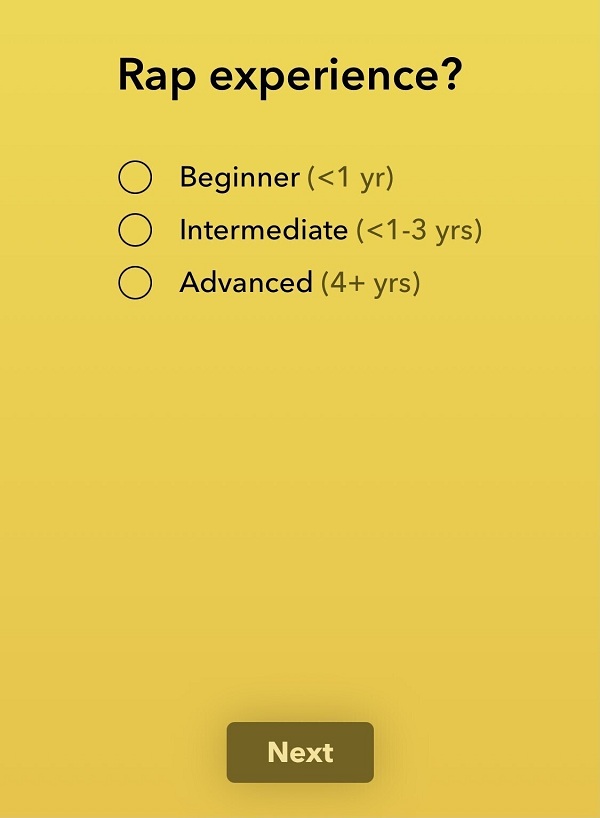Viewport: 600px width, 818px height.
Task: Select the Beginner experience option
Action: 135,178
